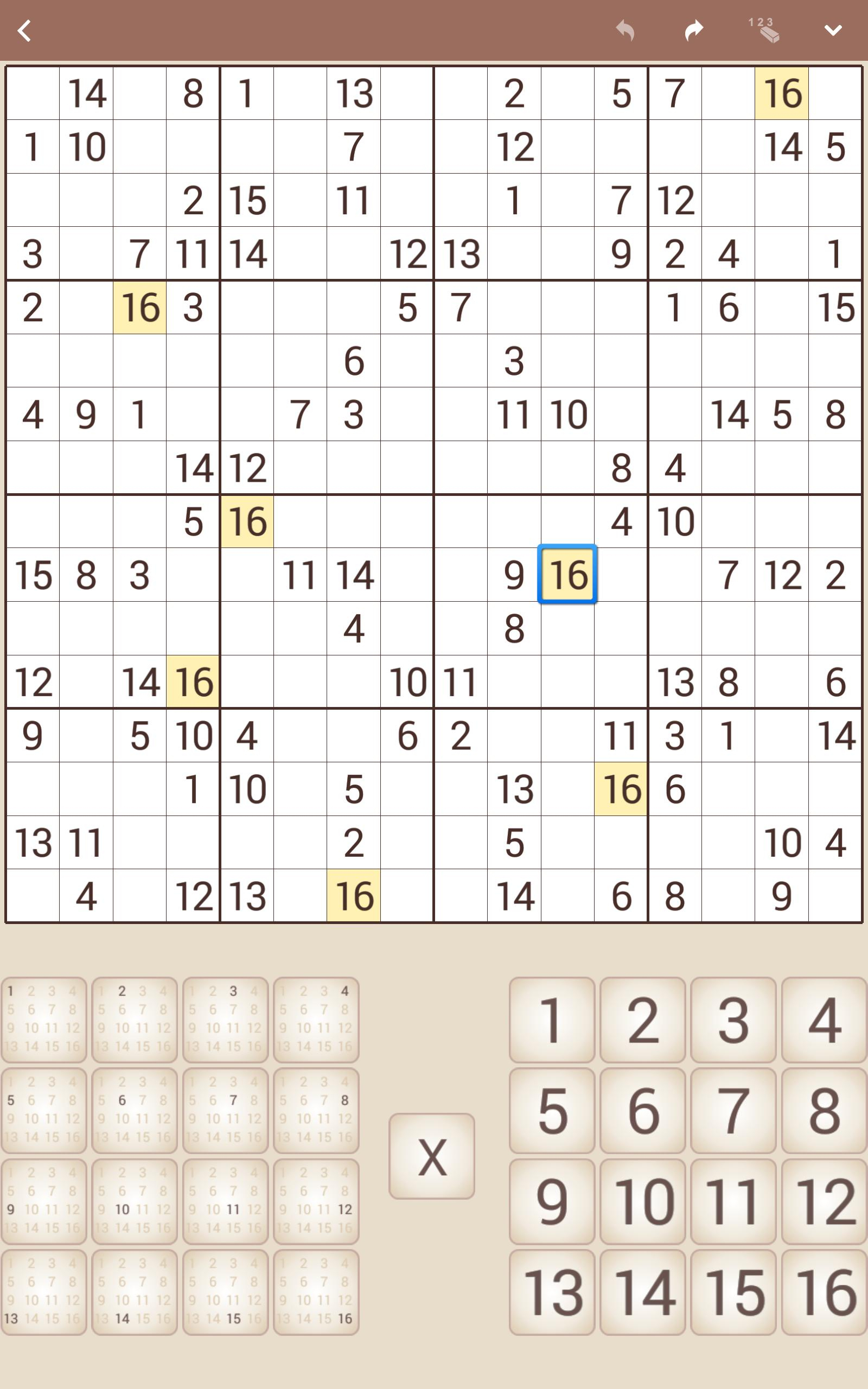Add pencil note 16 from notes keypad
The width and height of the screenshot is (868, 1389).
pyautogui.click(x=316, y=1292)
